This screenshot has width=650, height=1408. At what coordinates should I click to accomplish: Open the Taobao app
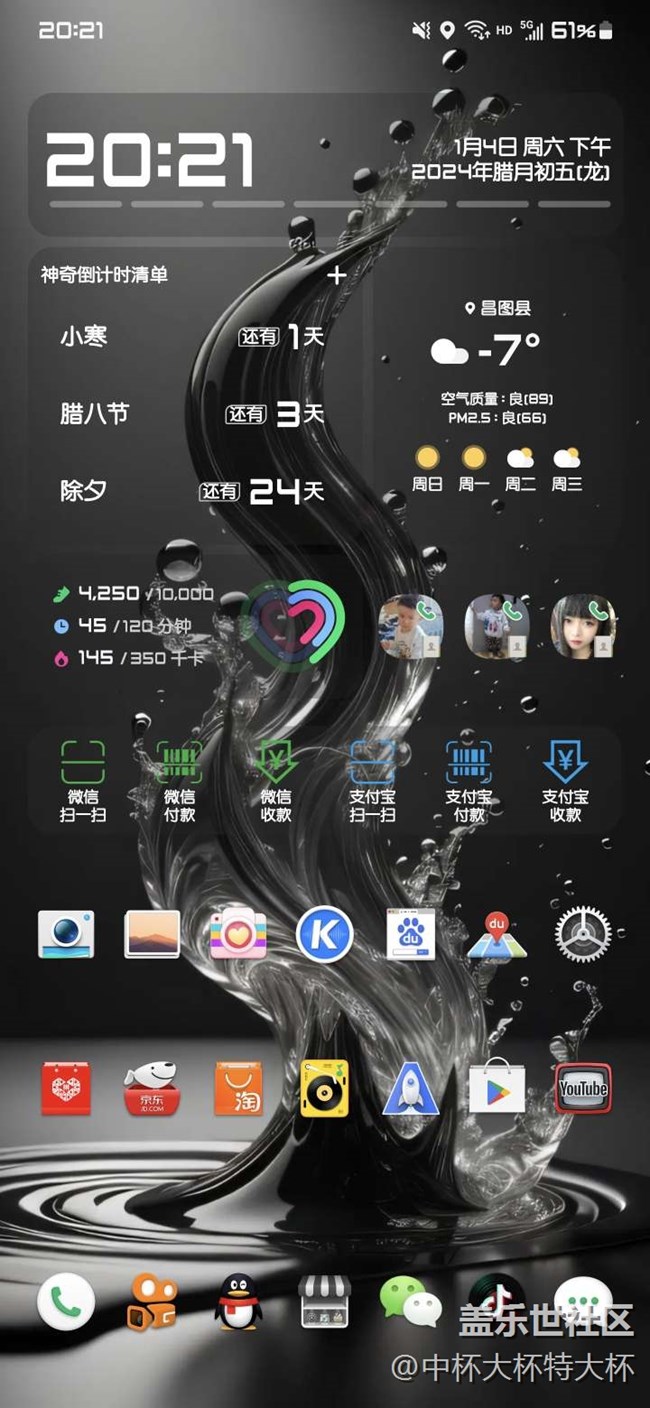(238, 1088)
